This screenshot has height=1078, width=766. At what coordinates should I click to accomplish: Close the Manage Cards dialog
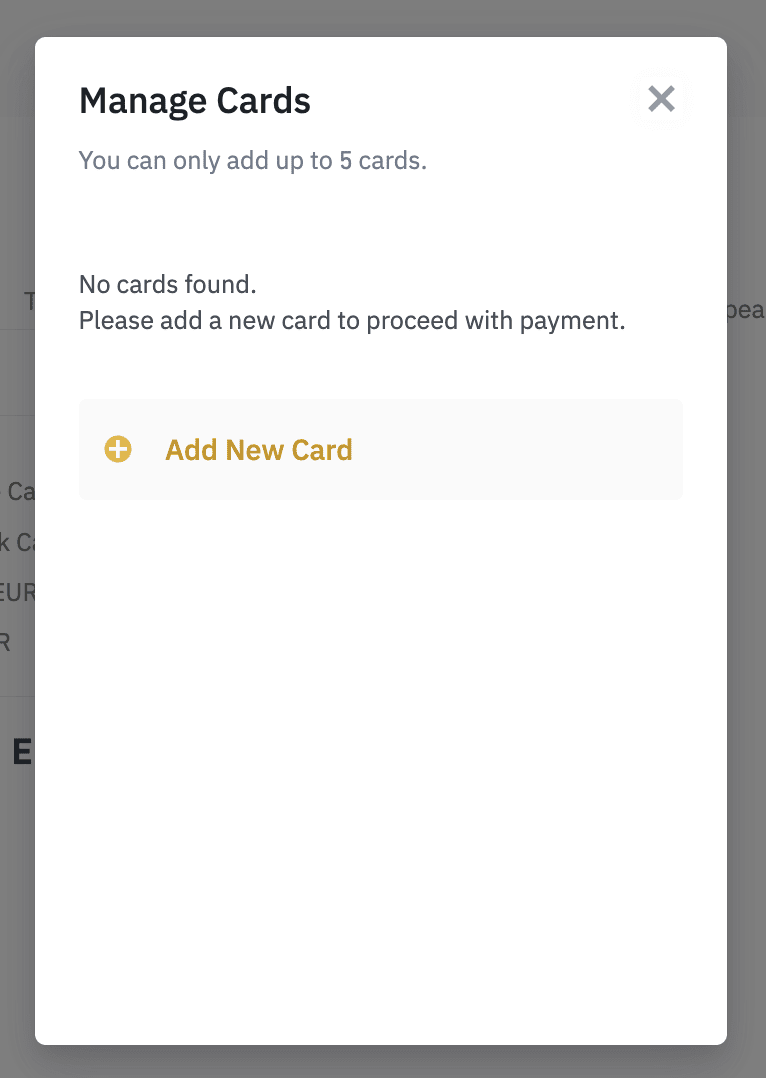661,99
